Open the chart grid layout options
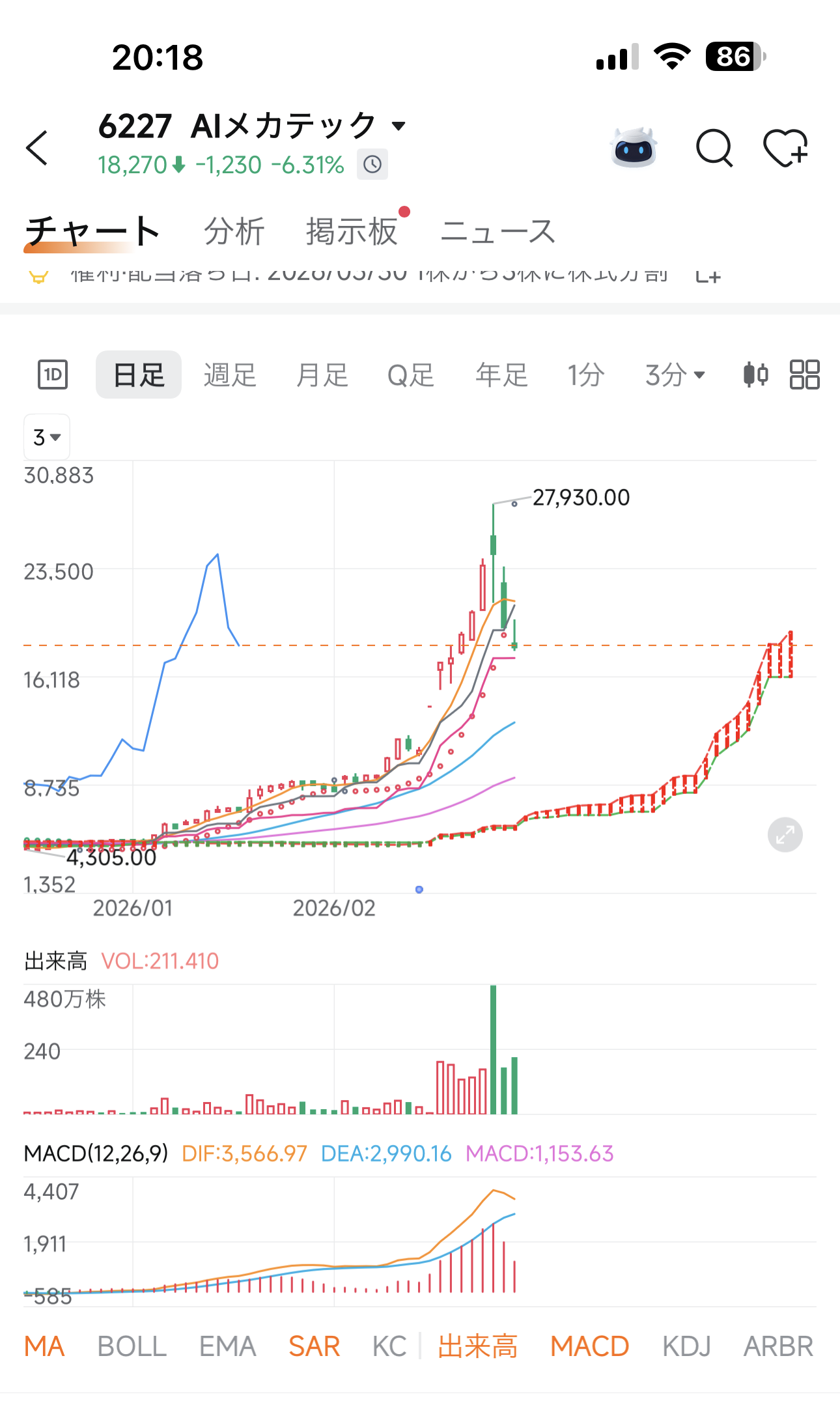Screen dimensions: 840x1414 pos(804,375)
